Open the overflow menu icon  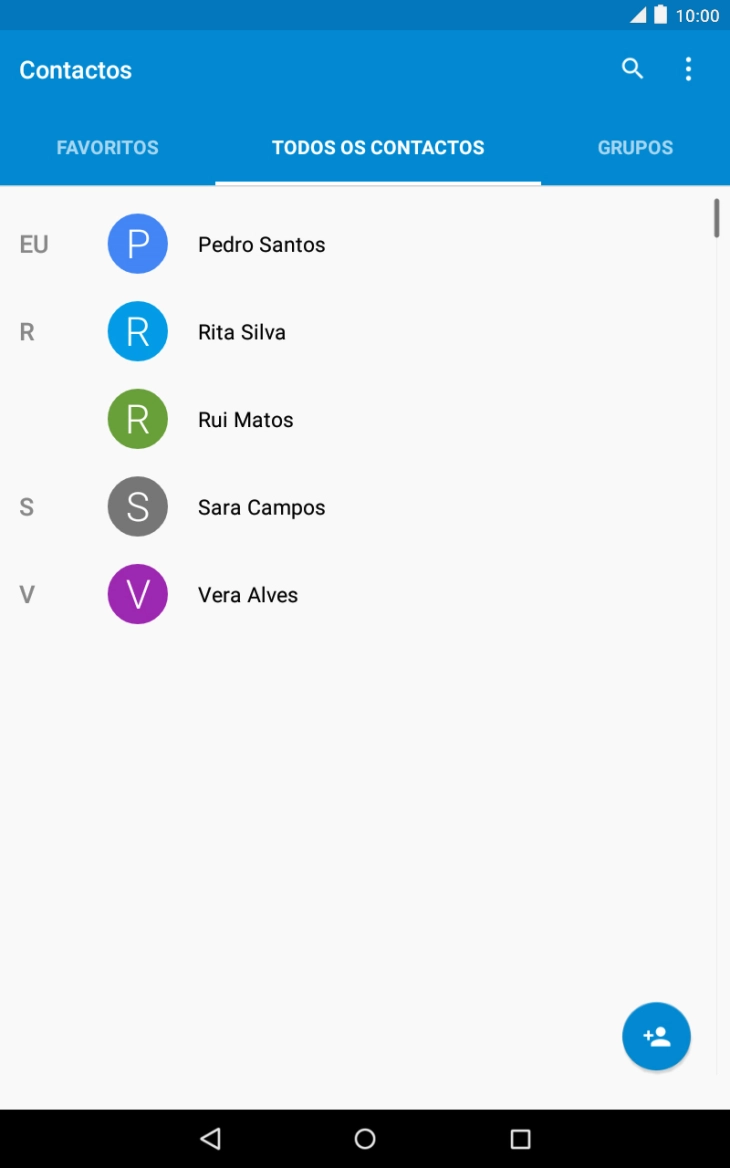pyautogui.click(x=688, y=69)
